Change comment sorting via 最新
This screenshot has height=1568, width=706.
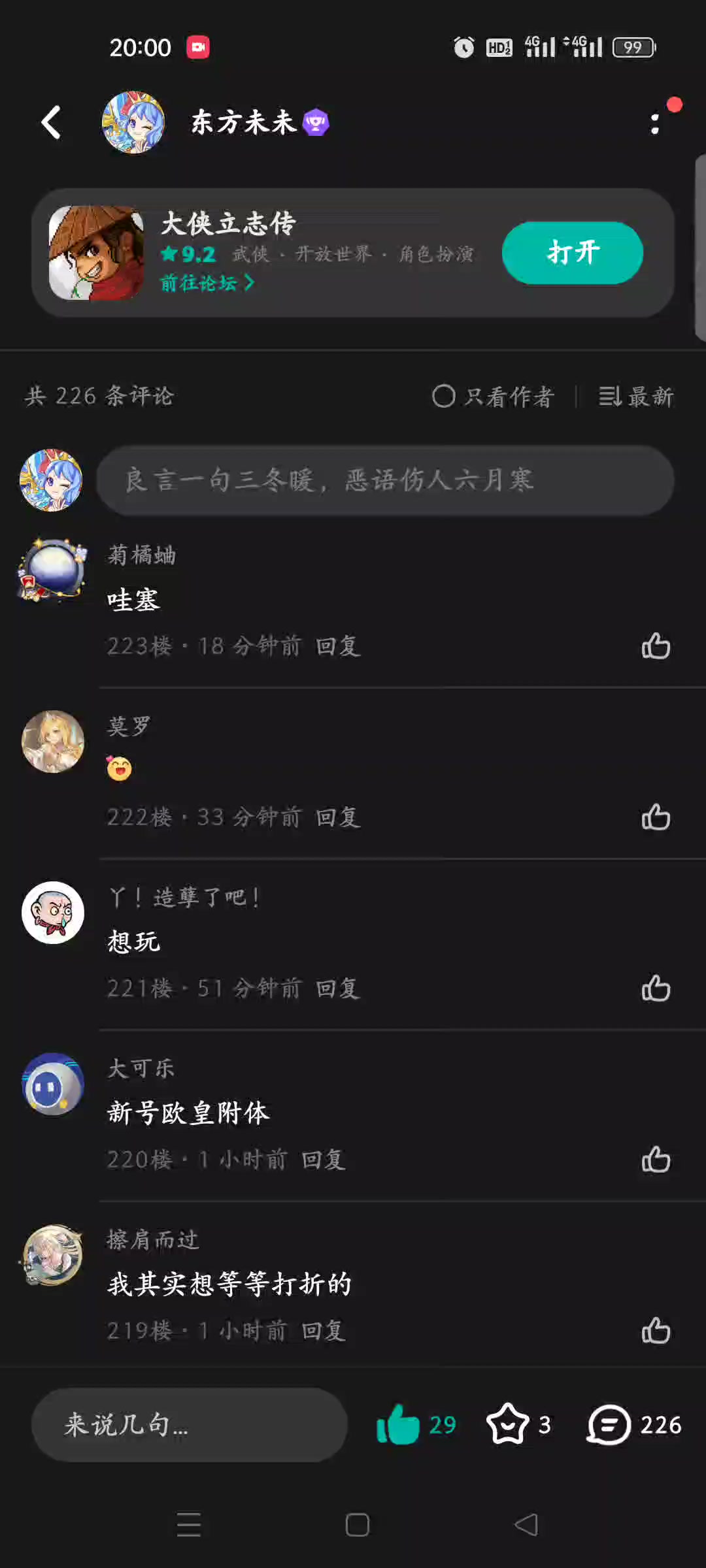[x=636, y=396]
